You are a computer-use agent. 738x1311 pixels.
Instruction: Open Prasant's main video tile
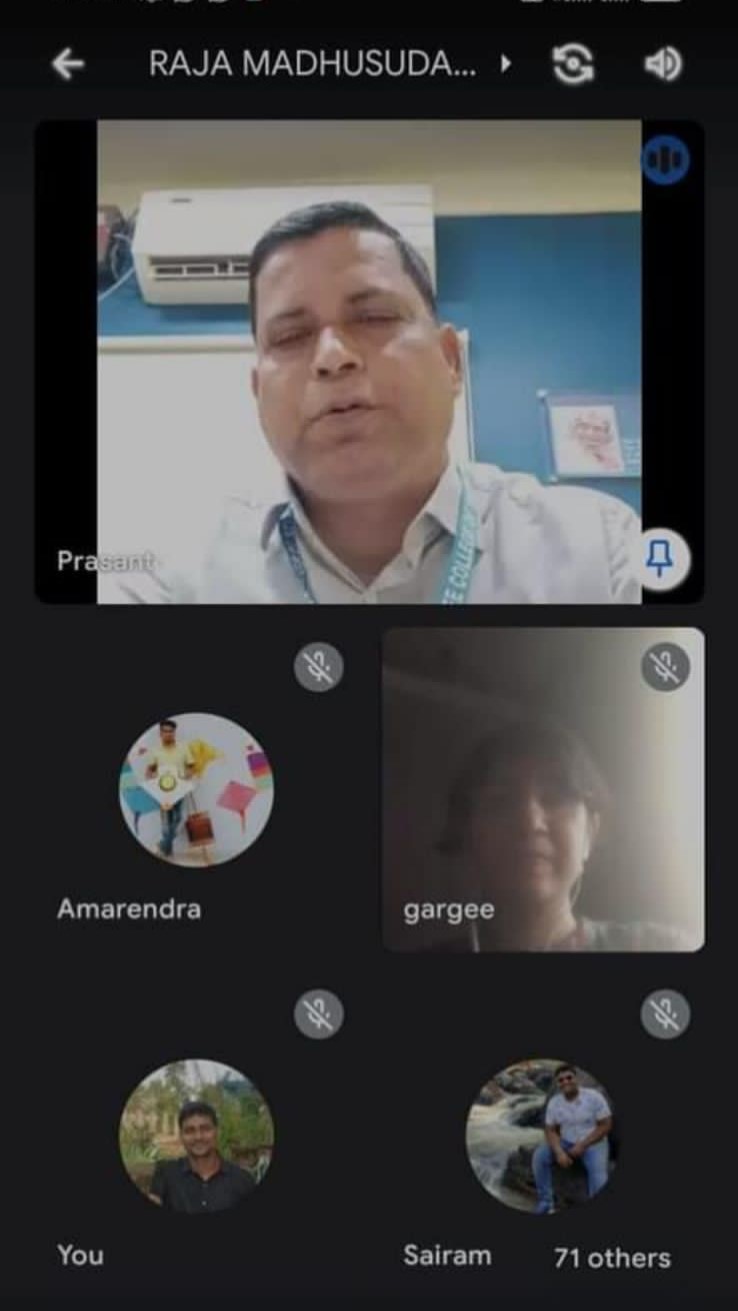pos(369,362)
